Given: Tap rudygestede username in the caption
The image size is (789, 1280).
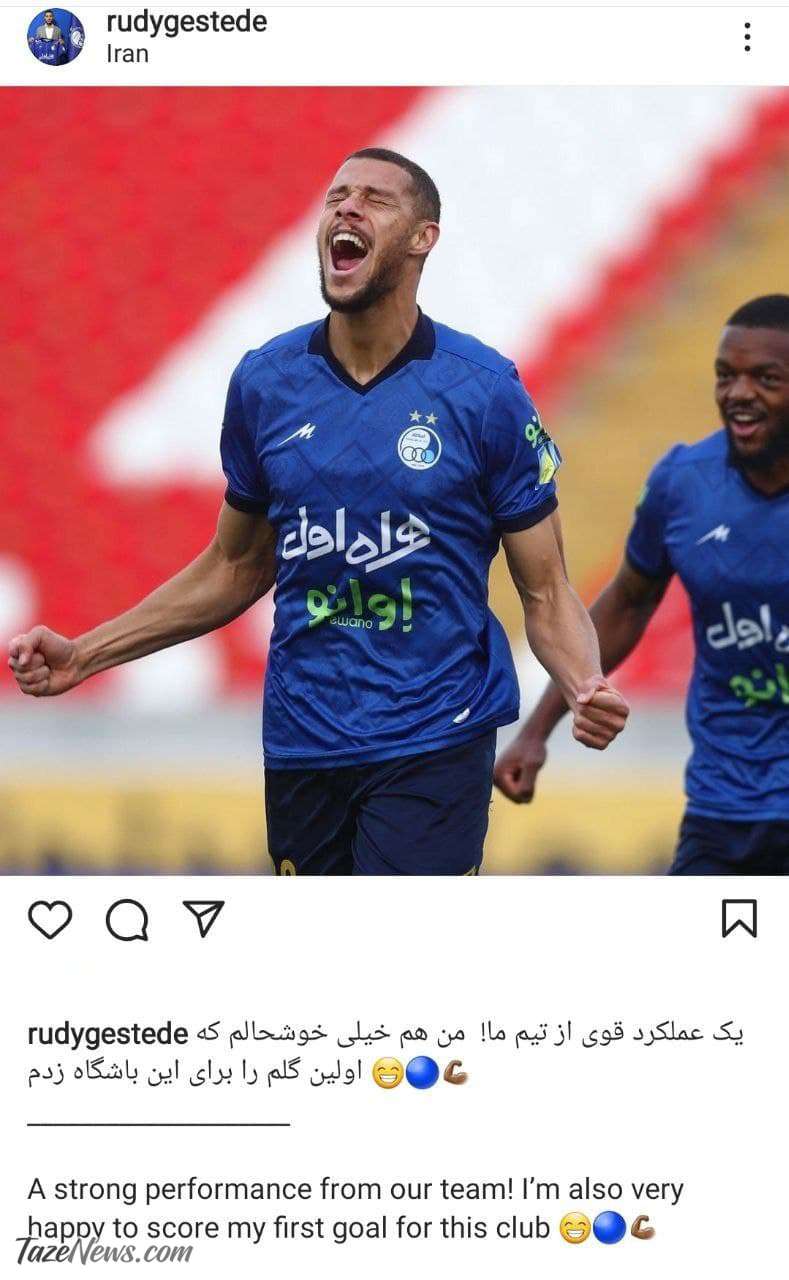Looking at the screenshot, I should click(108, 1034).
